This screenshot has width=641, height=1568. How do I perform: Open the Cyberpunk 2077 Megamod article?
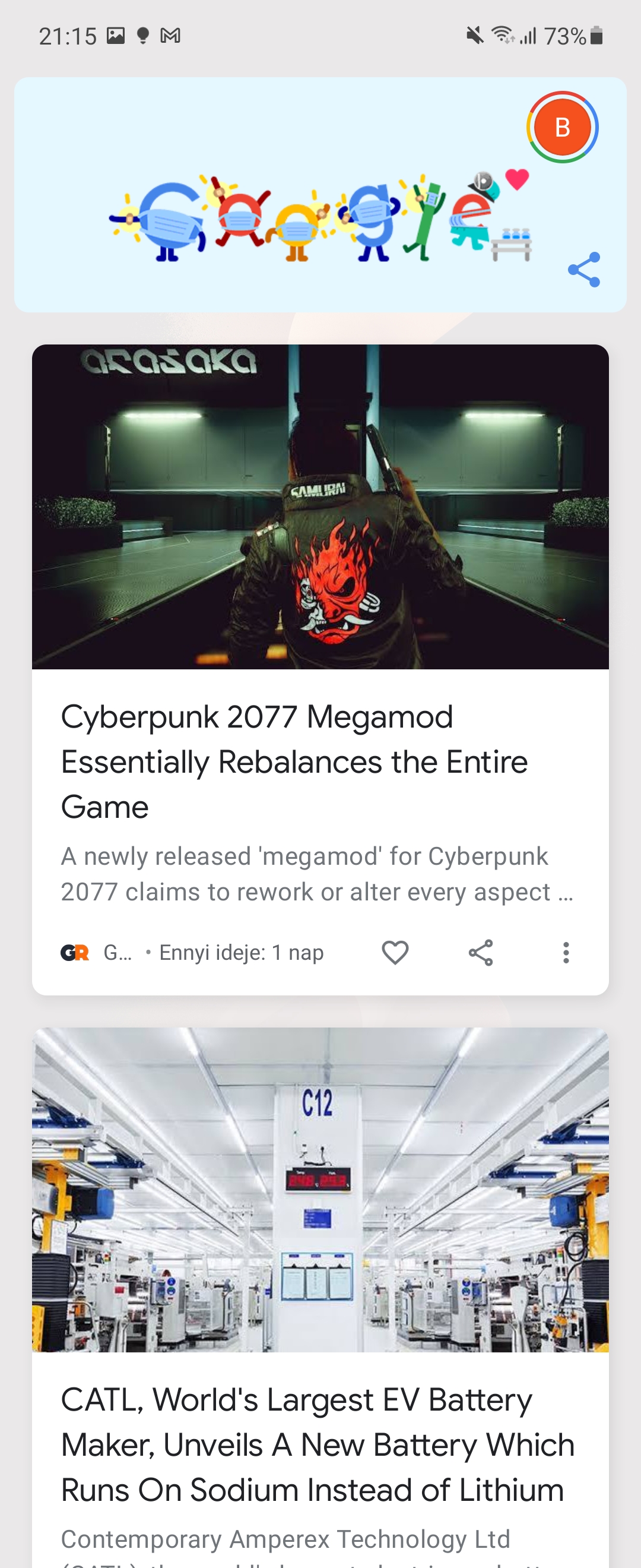[294, 761]
